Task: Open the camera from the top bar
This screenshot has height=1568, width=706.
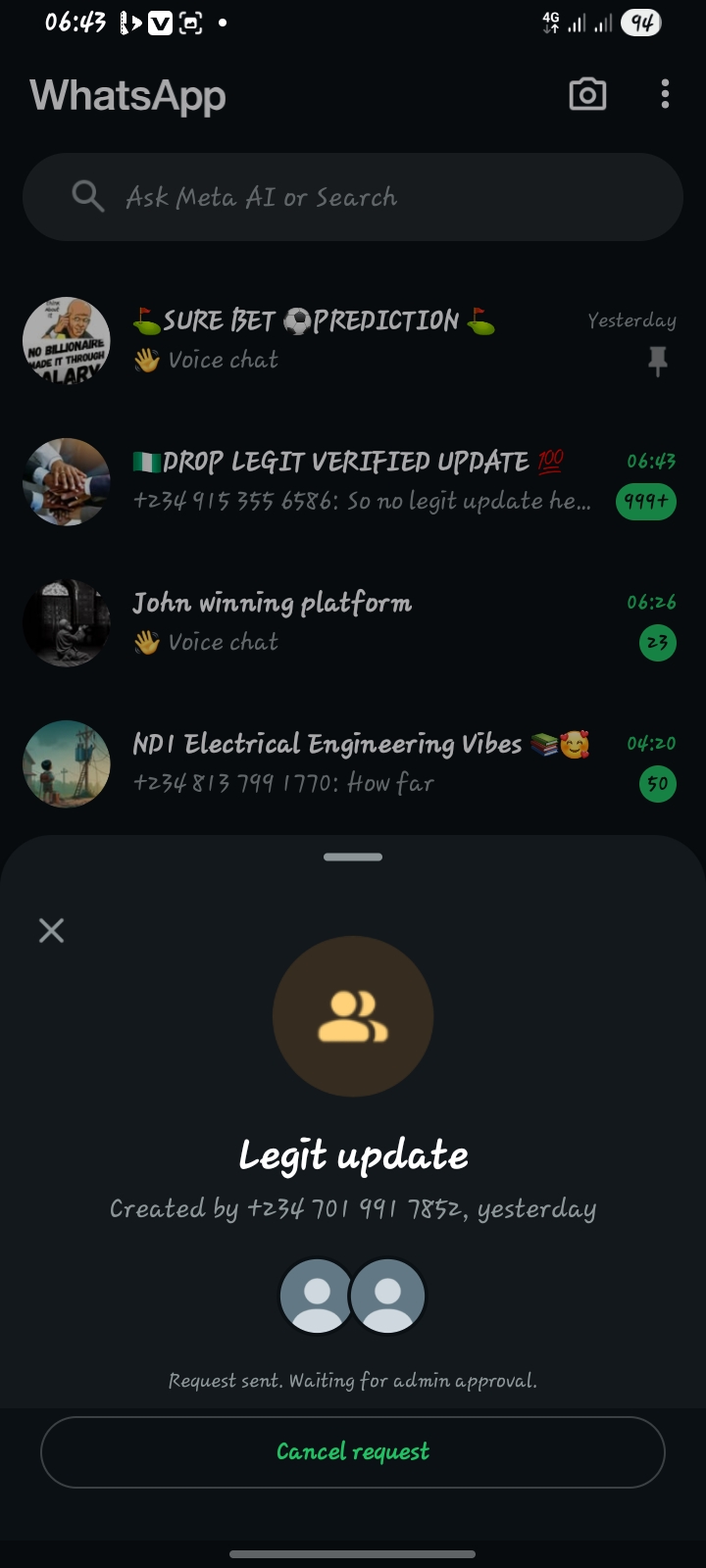Action: (x=587, y=95)
